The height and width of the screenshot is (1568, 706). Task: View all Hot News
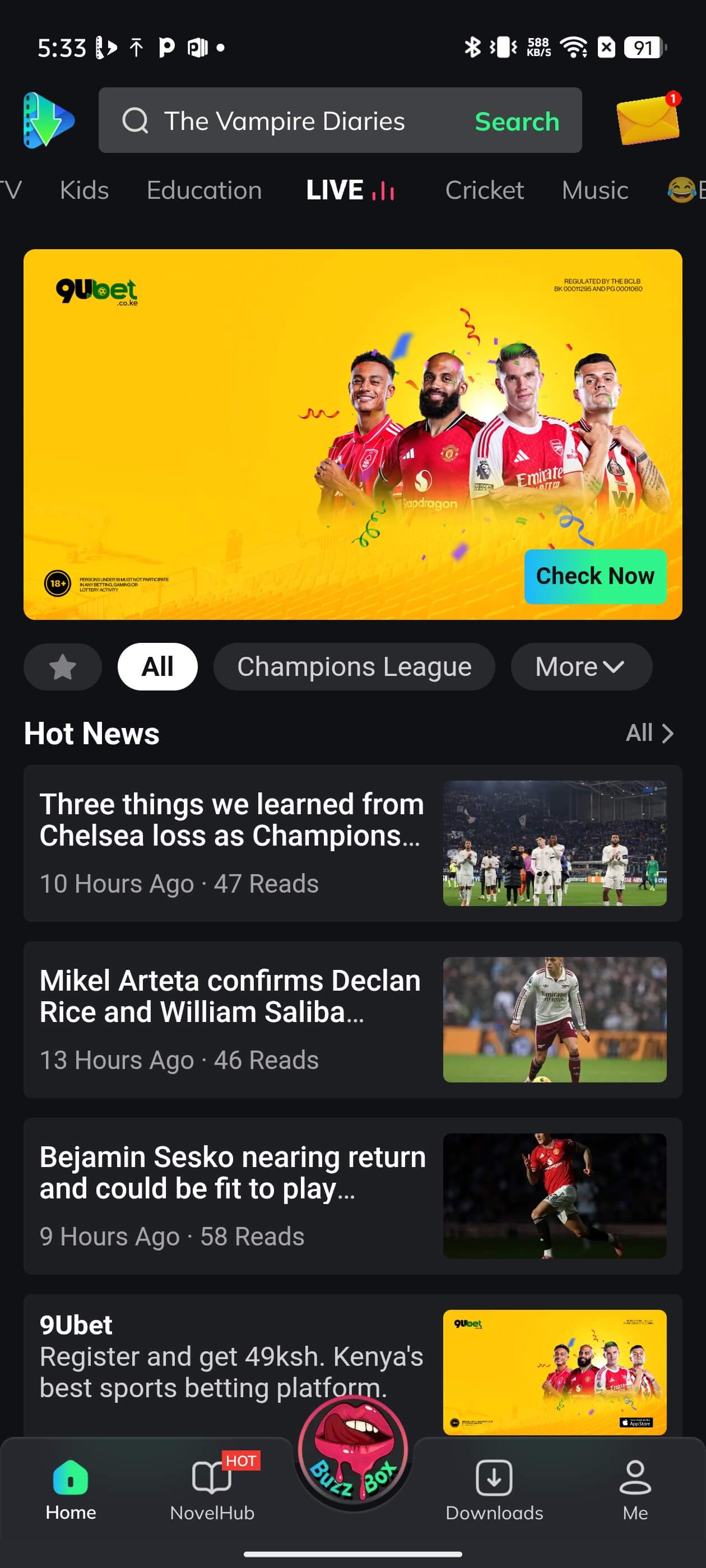coord(649,733)
